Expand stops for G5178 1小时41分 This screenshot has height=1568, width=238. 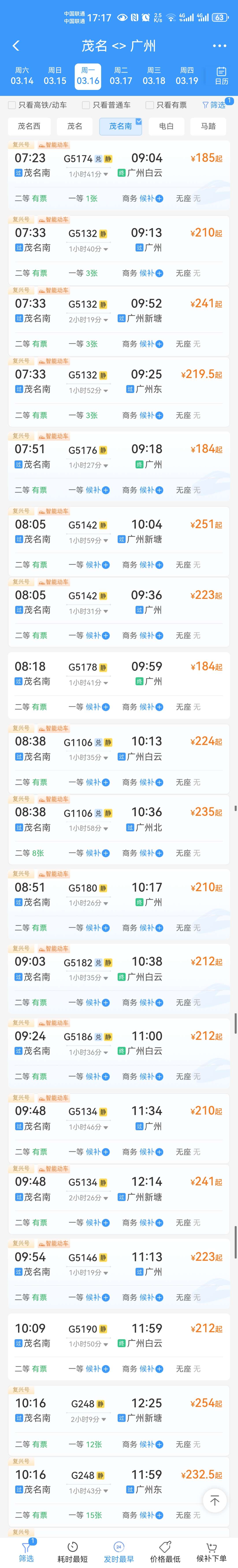coord(88,683)
